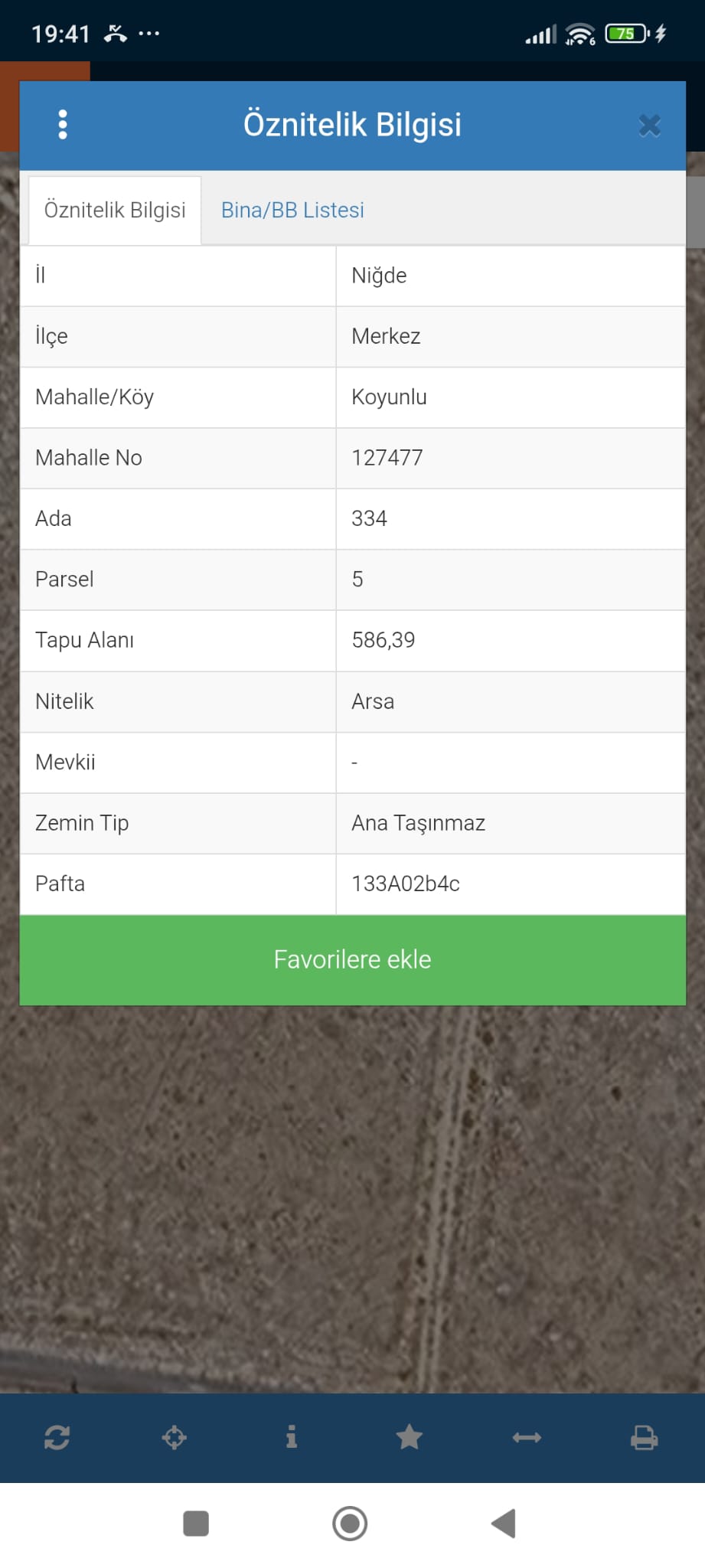Screen dimensions: 705x1568
Task: Switch to the Bina/BB Listesi tab
Action: click(292, 211)
